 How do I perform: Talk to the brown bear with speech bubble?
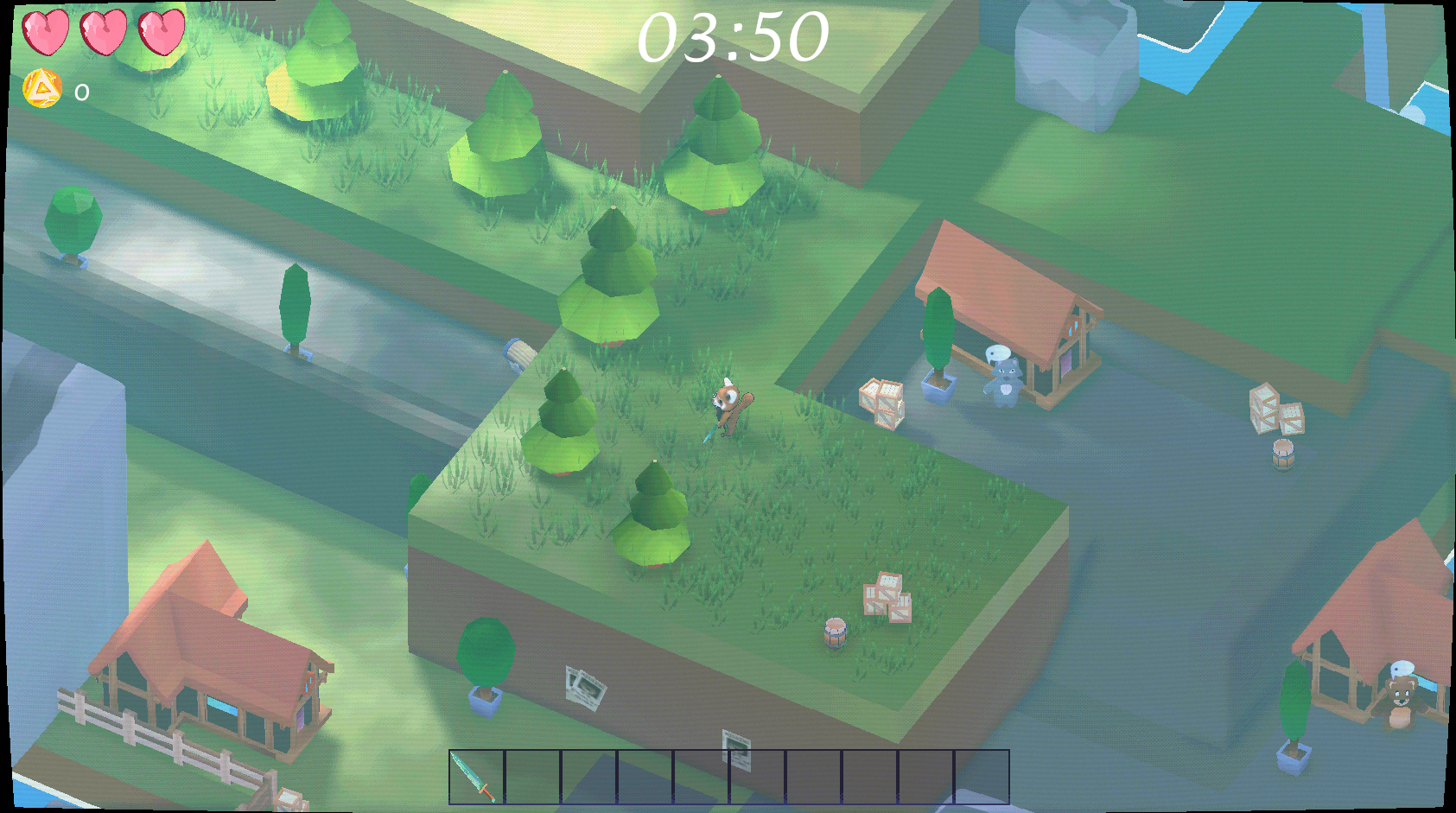(x=1399, y=702)
